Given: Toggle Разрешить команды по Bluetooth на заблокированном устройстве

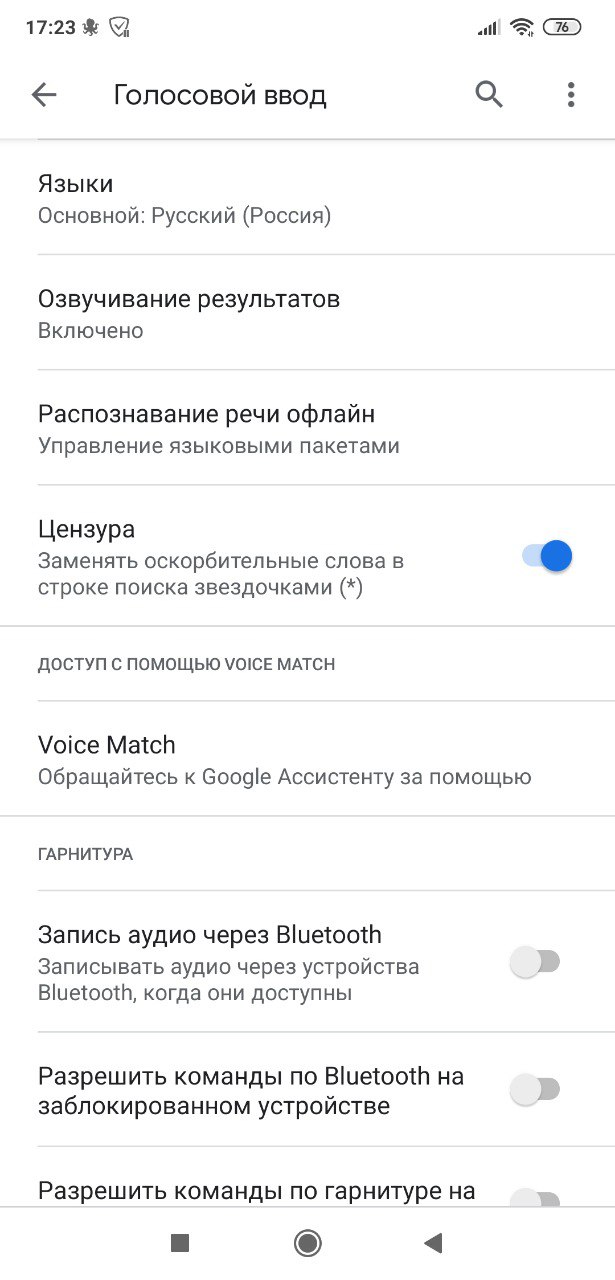Looking at the screenshot, I should pyautogui.click(x=535, y=1089).
